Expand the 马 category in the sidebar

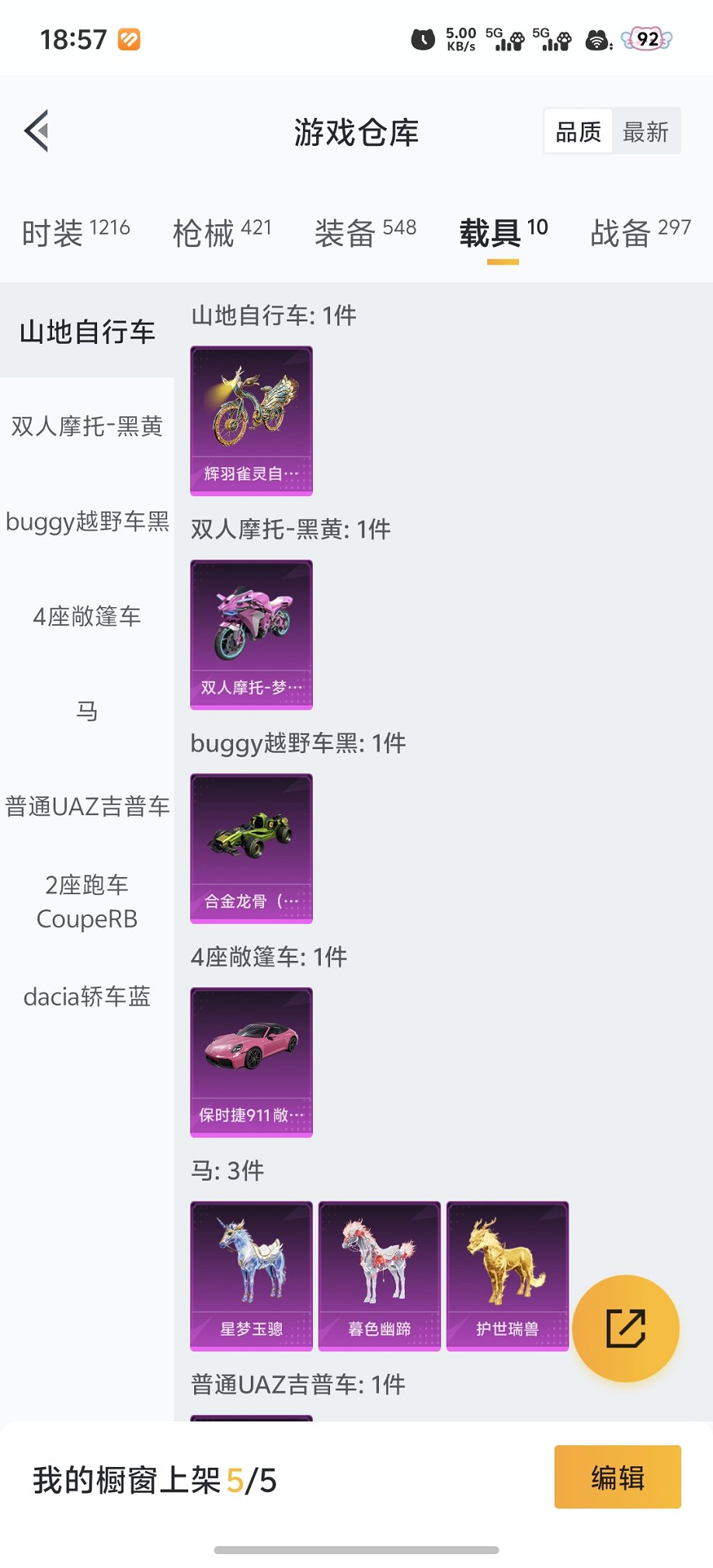(x=87, y=711)
